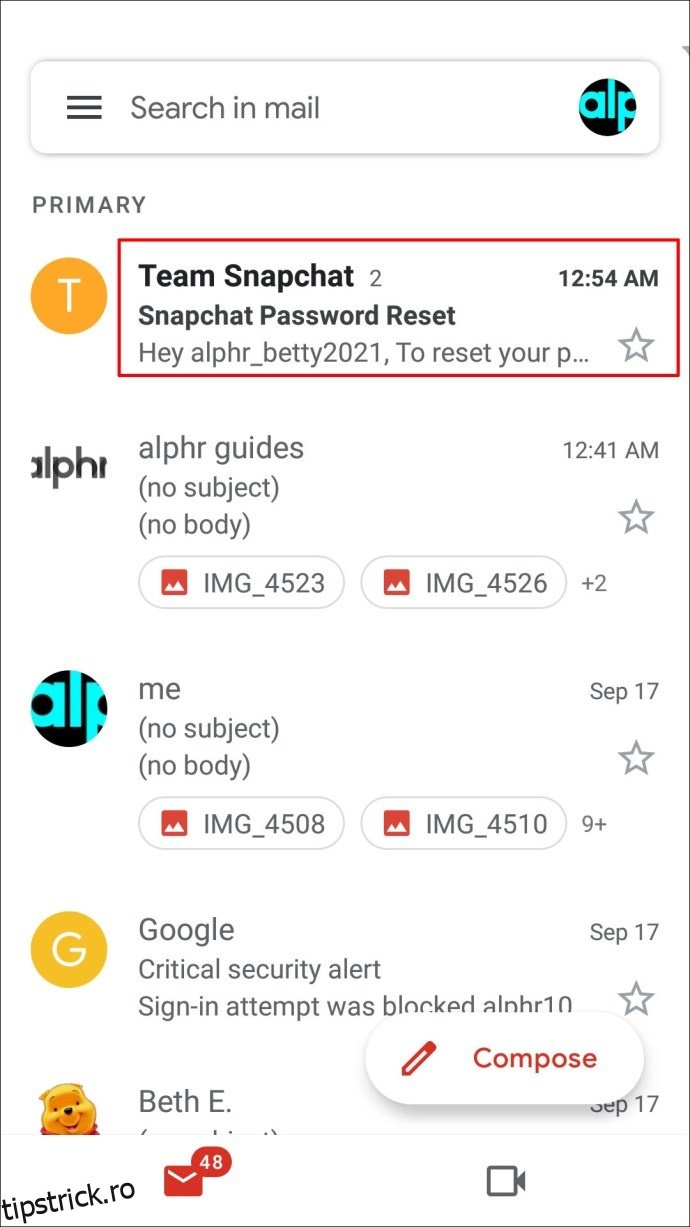Open the account profile avatar
The height and width of the screenshot is (1227, 690).
(607, 108)
